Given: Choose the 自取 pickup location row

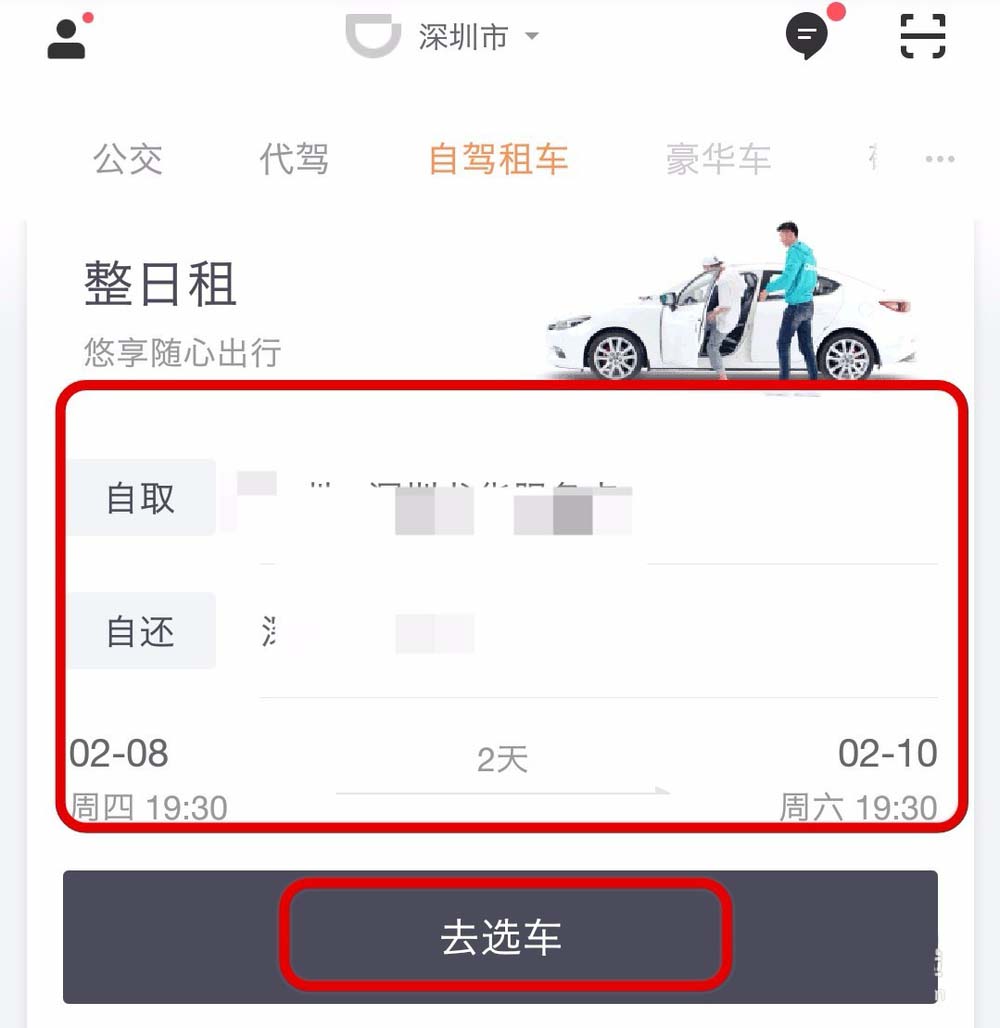Looking at the screenshot, I should (x=500, y=498).
